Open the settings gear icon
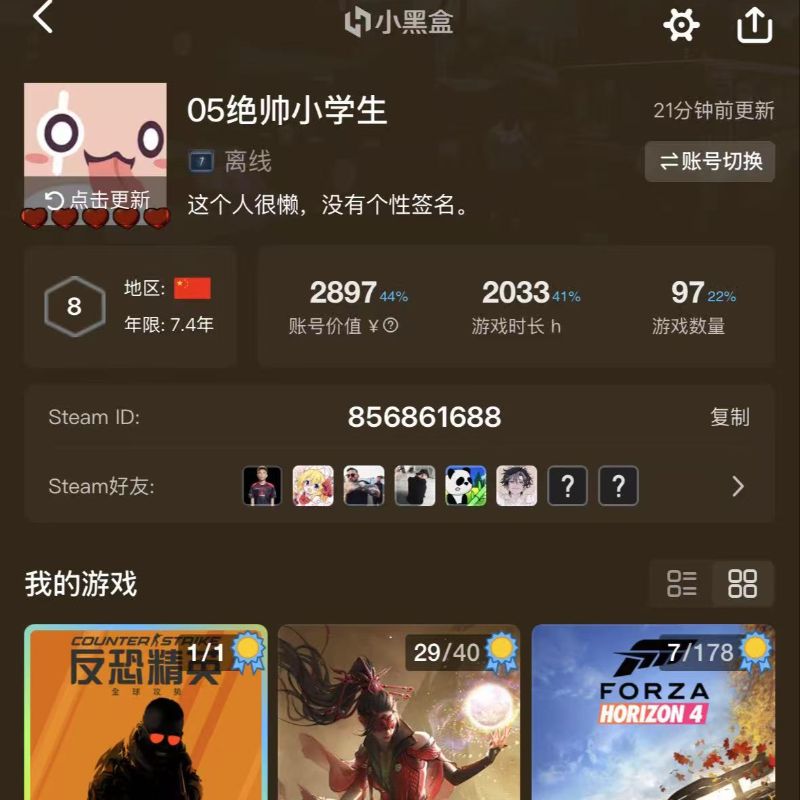 click(x=681, y=24)
